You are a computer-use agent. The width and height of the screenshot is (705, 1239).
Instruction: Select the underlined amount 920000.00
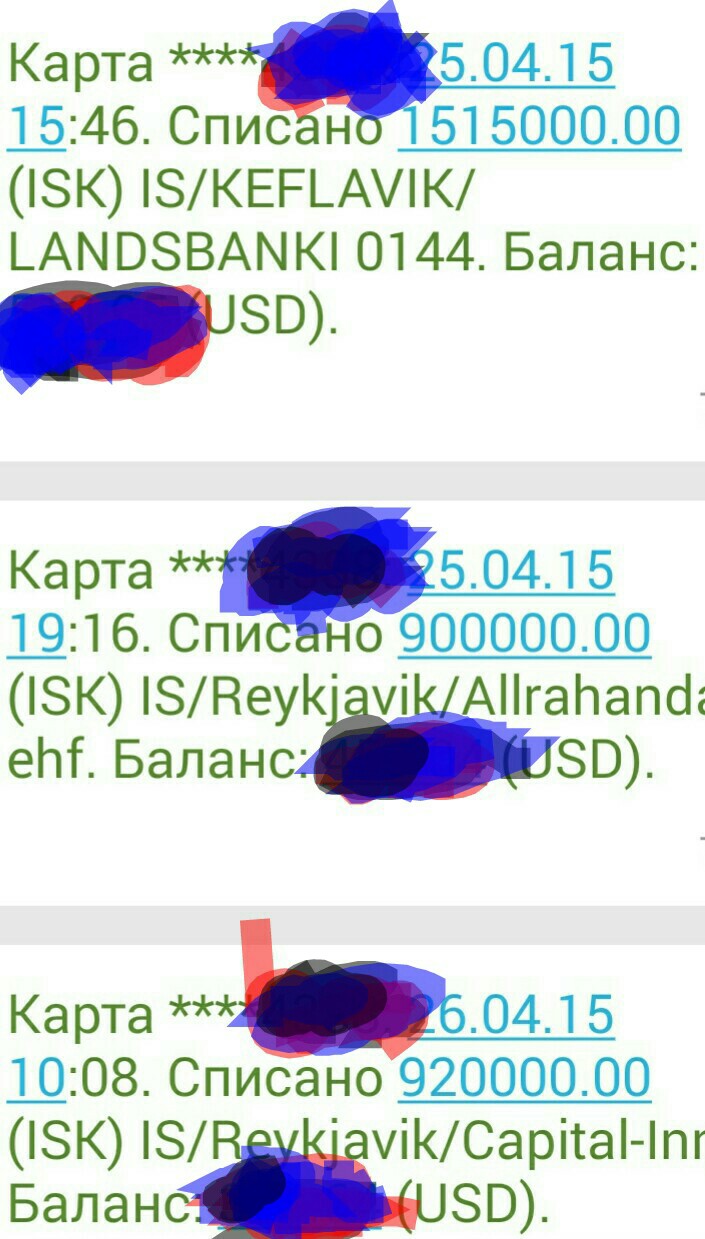coord(524,1078)
